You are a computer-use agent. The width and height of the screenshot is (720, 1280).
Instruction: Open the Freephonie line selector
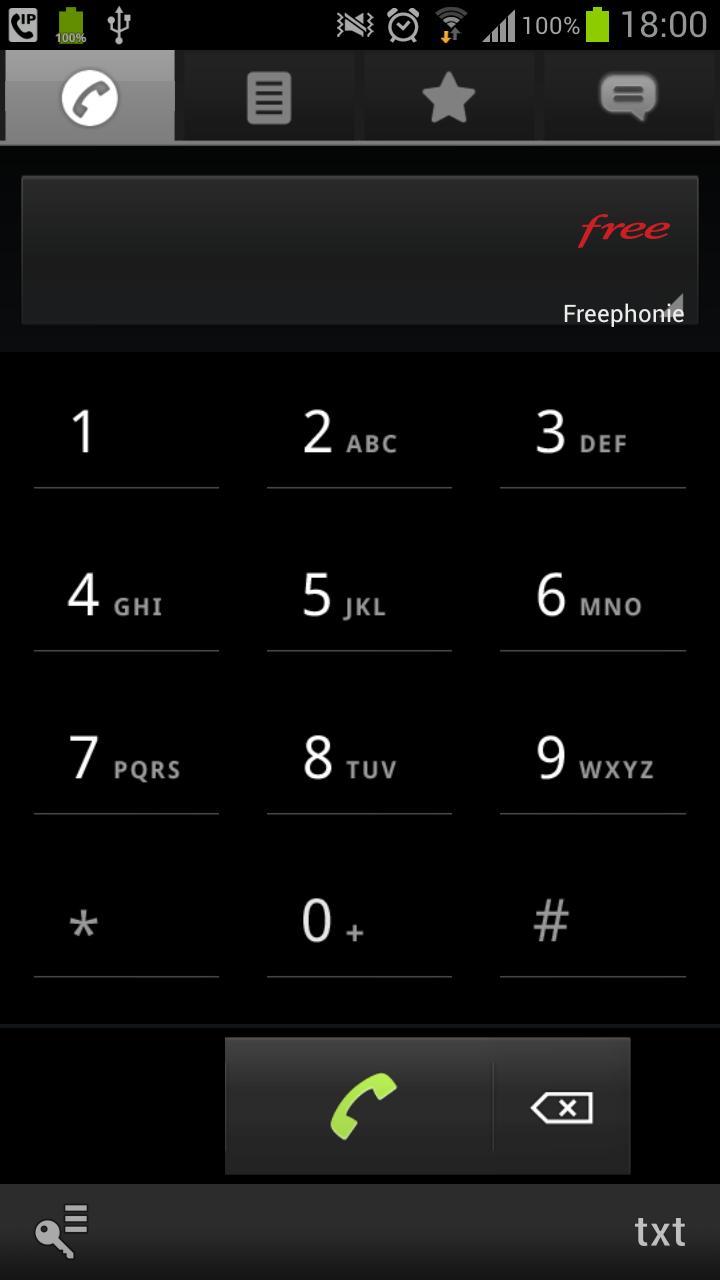[623, 313]
